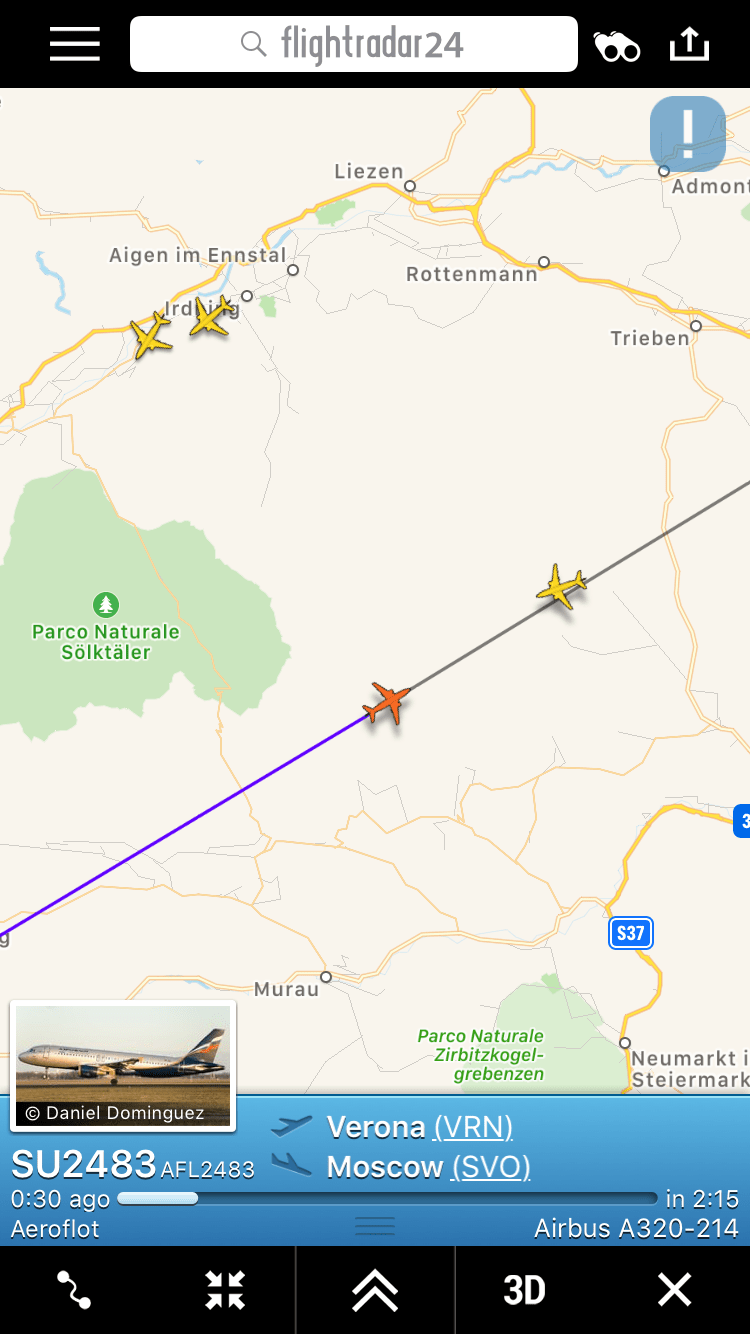Select the yellow plane near Irdning
The width and height of the screenshot is (750, 1334).
(x=211, y=316)
